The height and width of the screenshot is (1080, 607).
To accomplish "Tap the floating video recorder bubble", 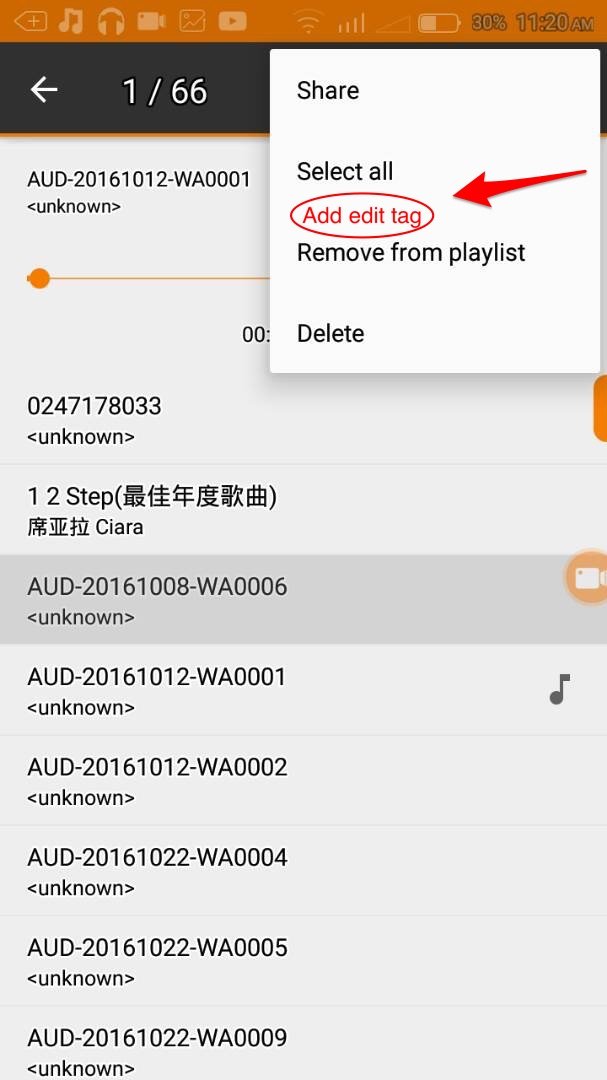I will pyautogui.click(x=588, y=578).
